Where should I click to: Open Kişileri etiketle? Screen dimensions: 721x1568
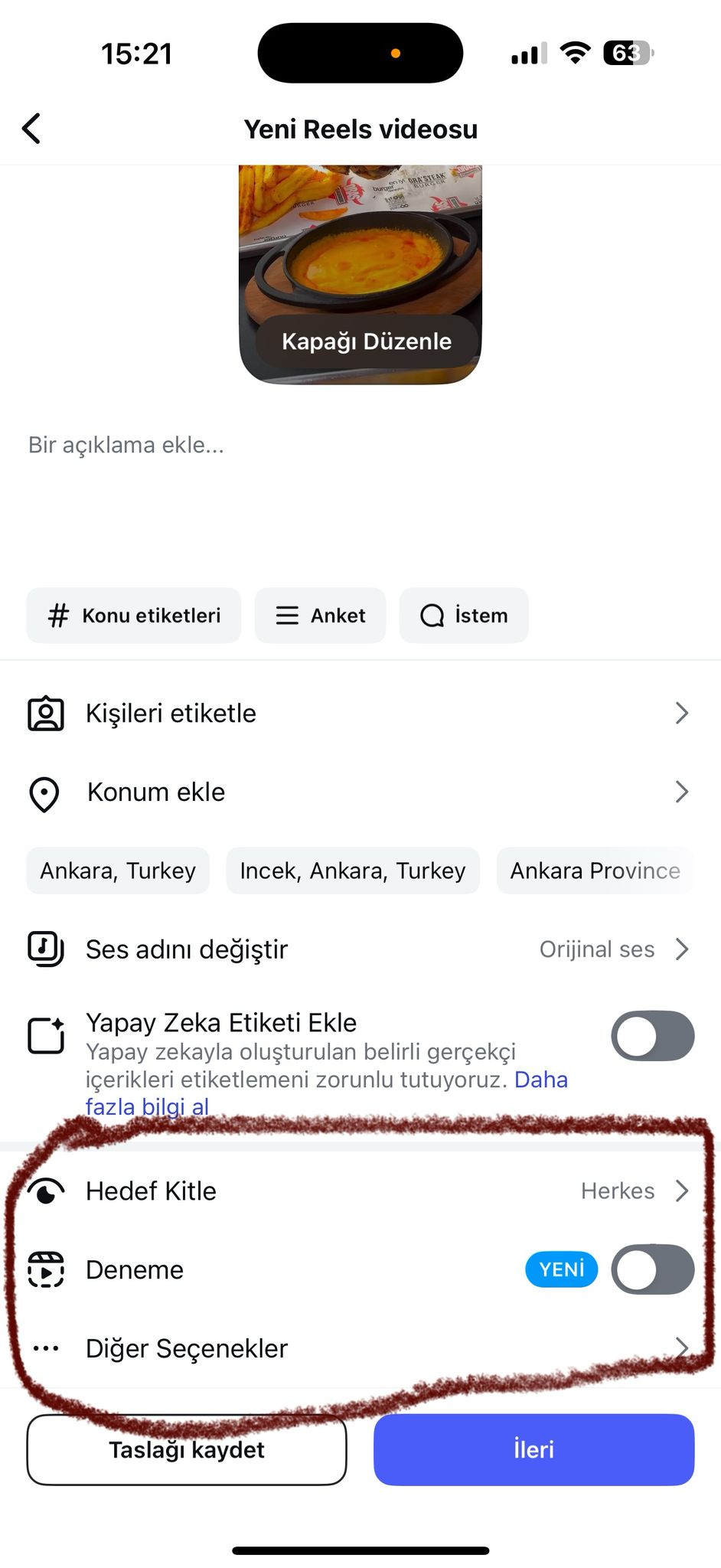coord(360,714)
